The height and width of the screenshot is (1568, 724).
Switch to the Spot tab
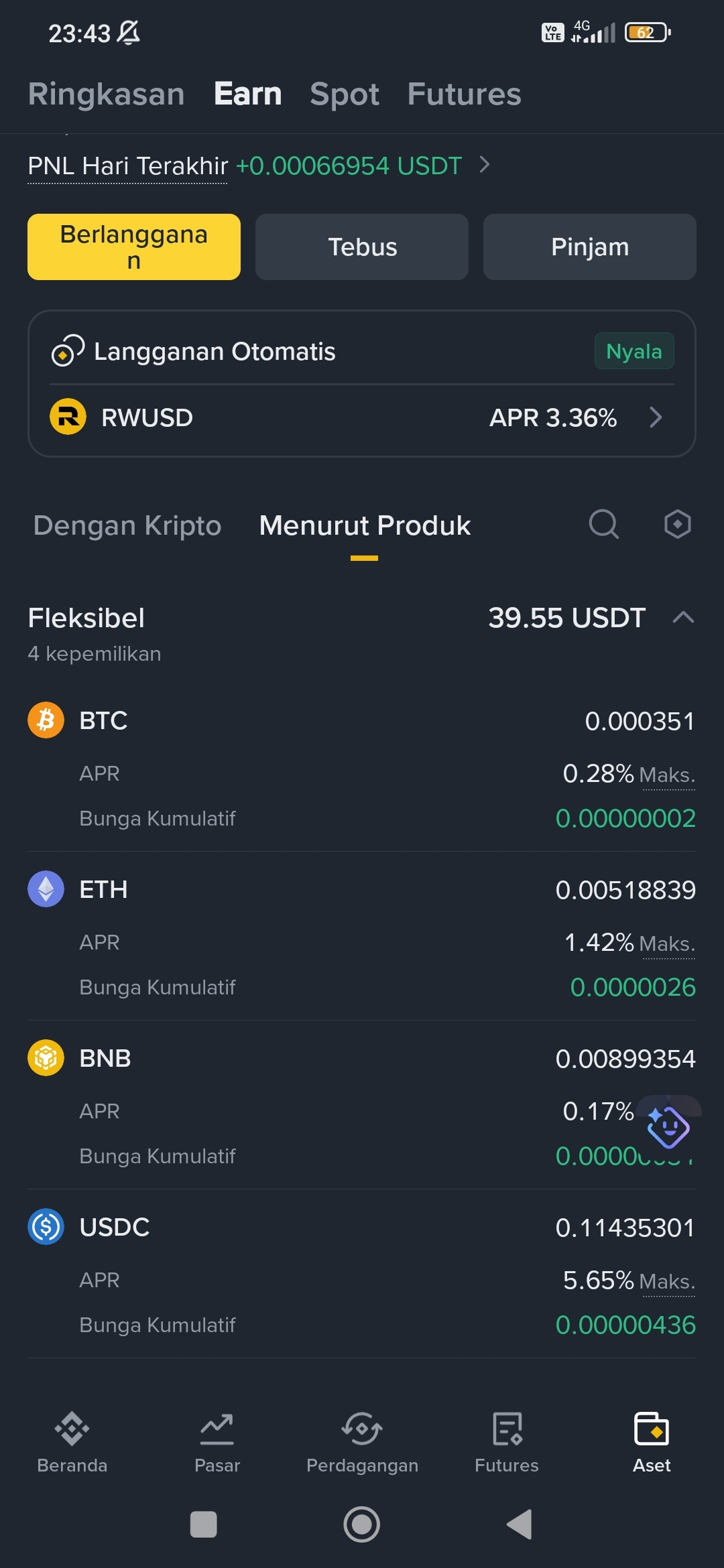pos(344,94)
